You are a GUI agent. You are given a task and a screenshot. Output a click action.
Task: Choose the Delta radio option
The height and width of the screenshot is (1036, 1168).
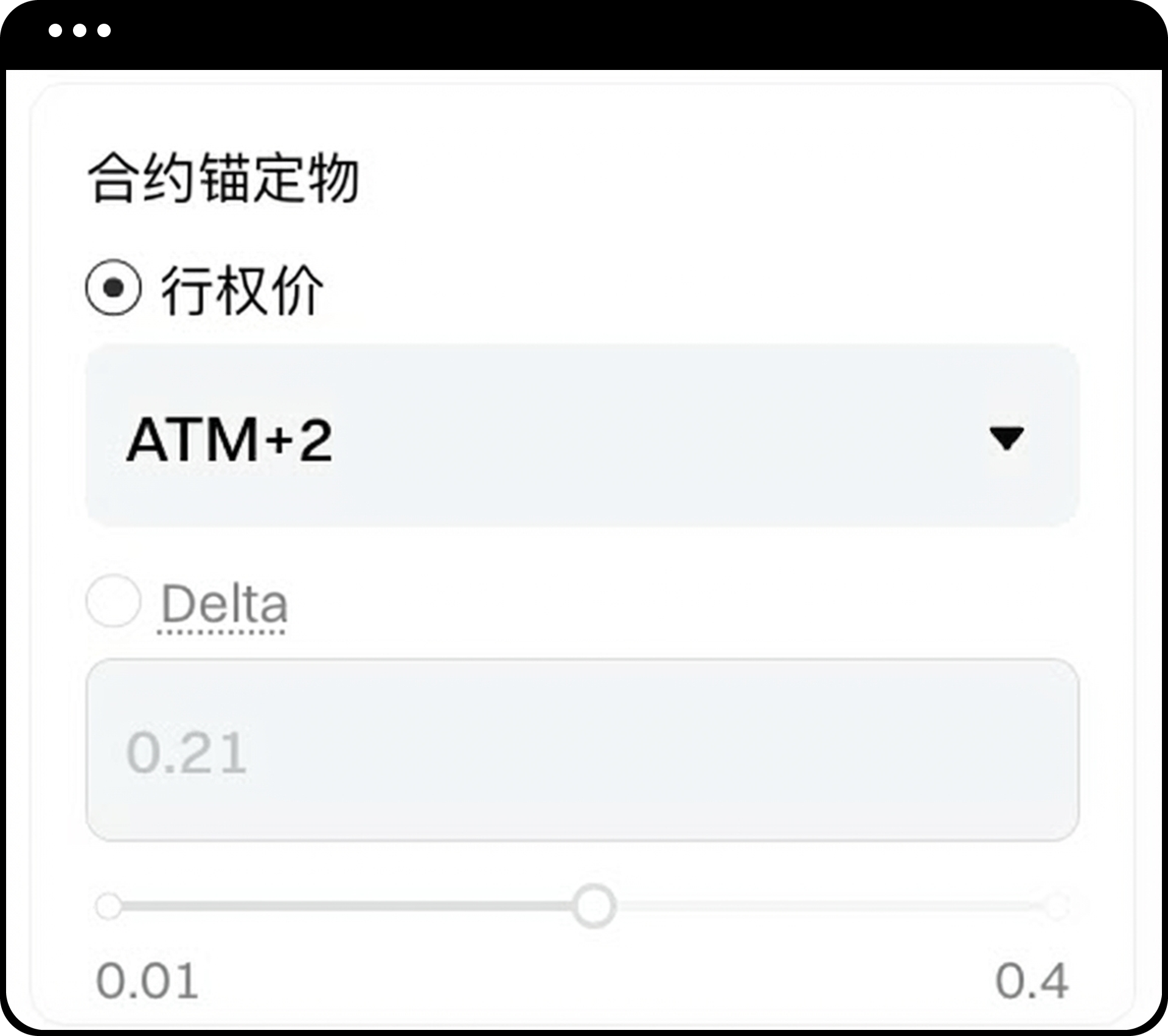(x=114, y=601)
